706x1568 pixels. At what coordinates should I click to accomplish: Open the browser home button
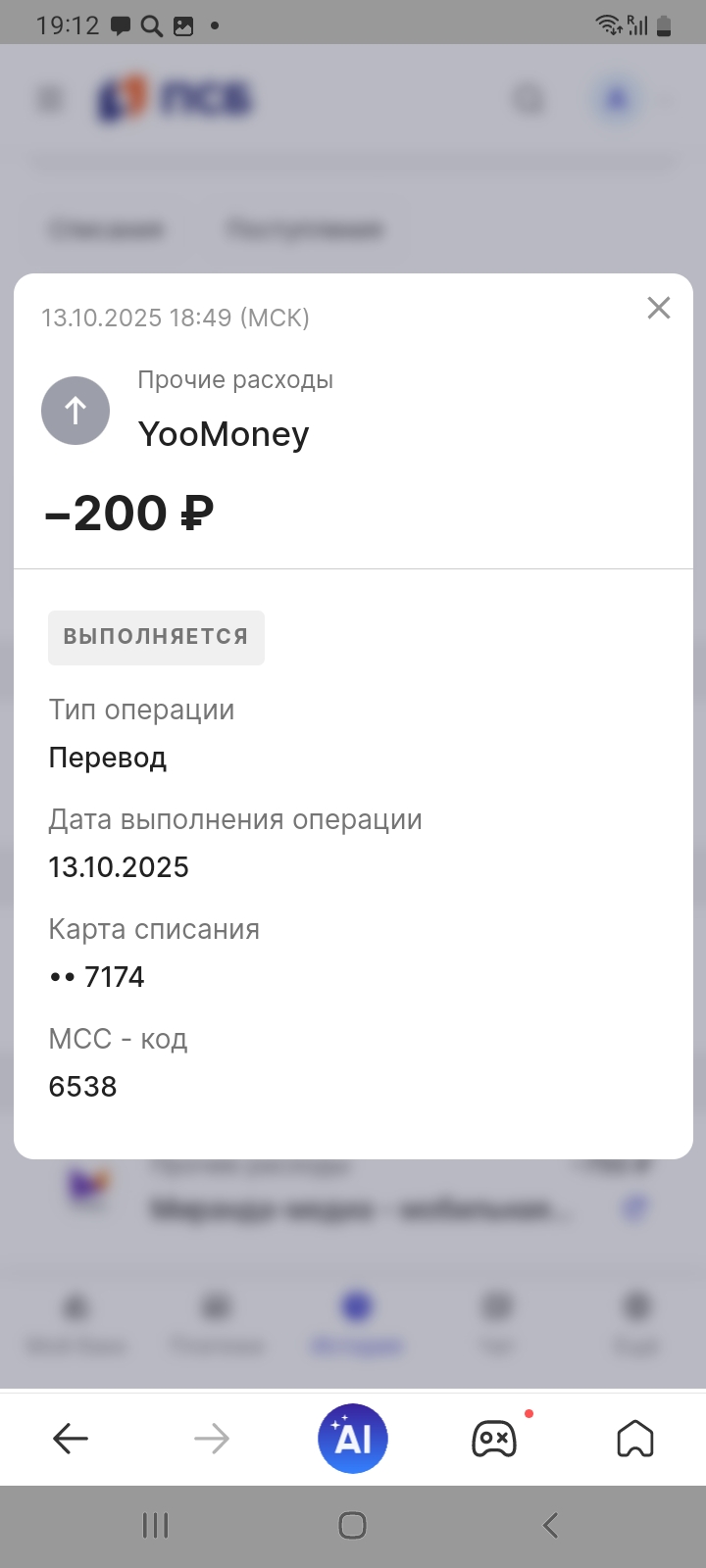(x=635, y=1439)
